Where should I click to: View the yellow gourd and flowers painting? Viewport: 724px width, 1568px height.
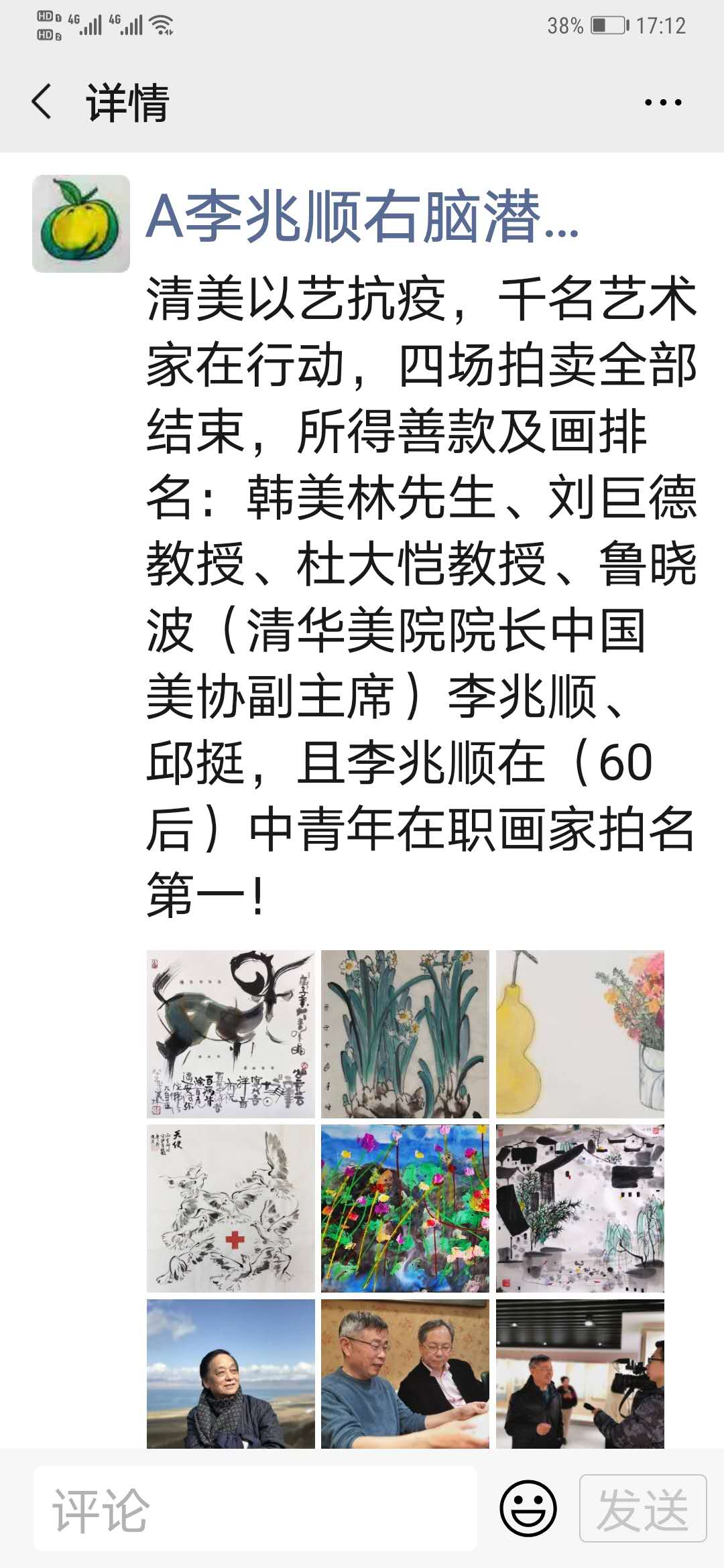[x=580, y=1033]
